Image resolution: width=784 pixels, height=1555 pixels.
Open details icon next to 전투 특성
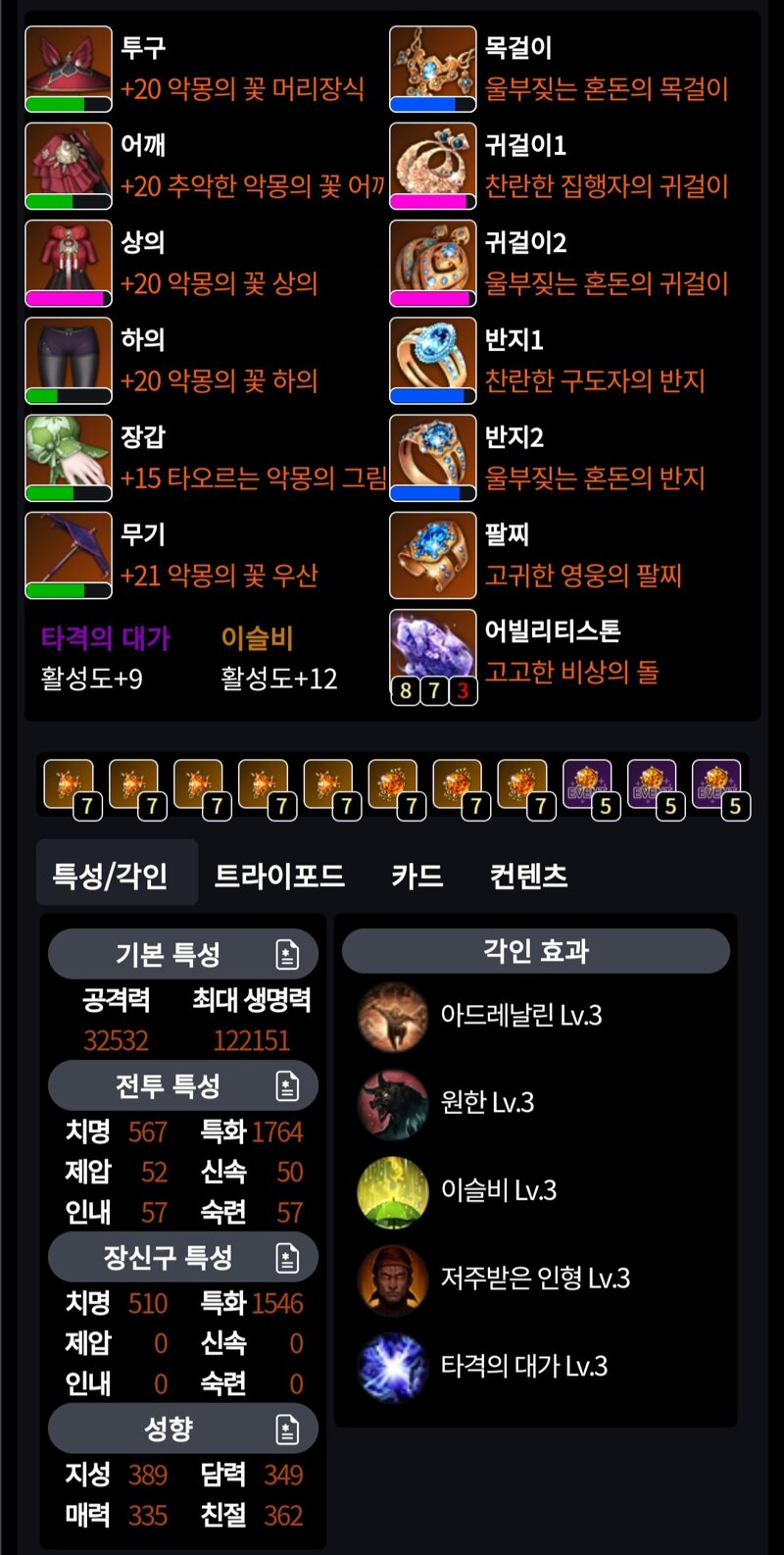pos(287,1086)
